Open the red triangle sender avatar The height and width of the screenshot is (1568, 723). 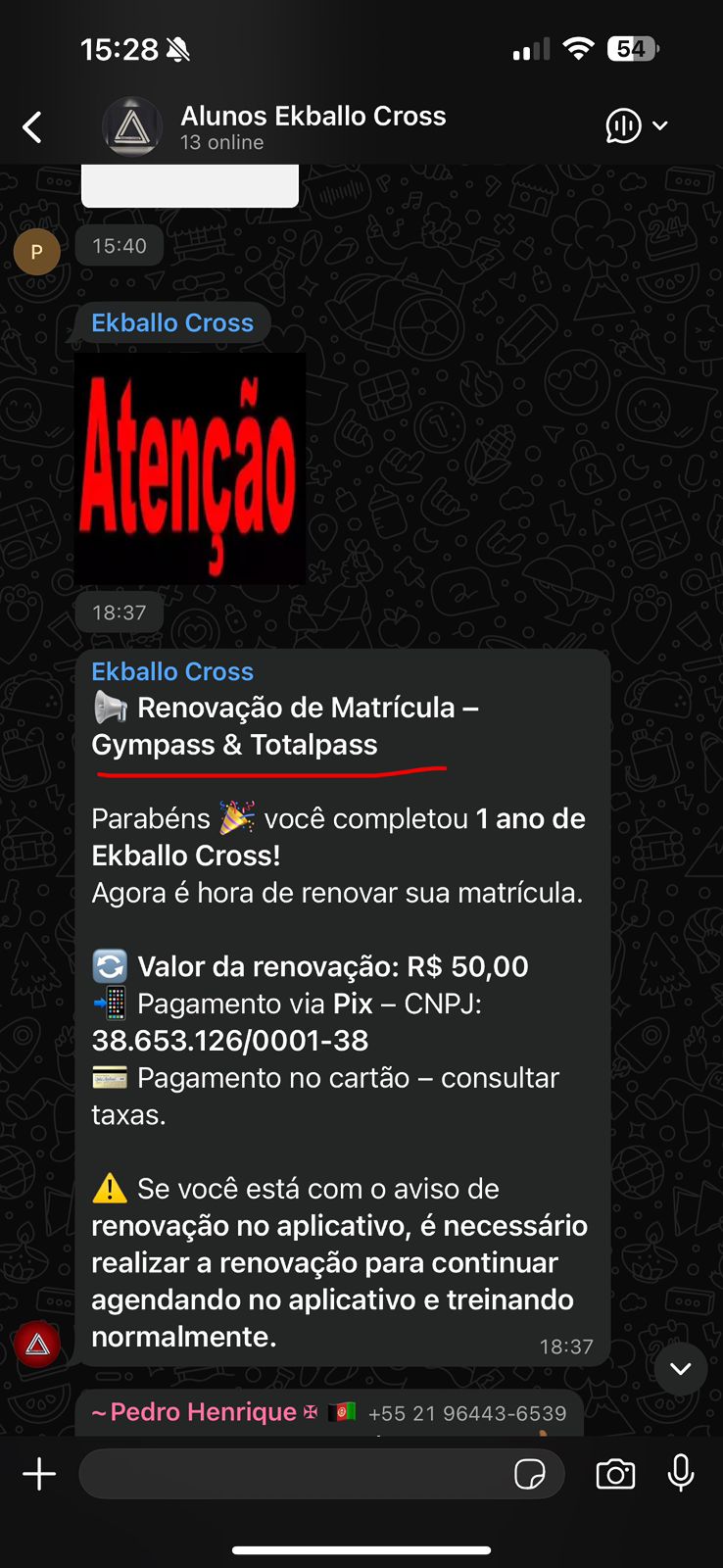click(37, 1345)
